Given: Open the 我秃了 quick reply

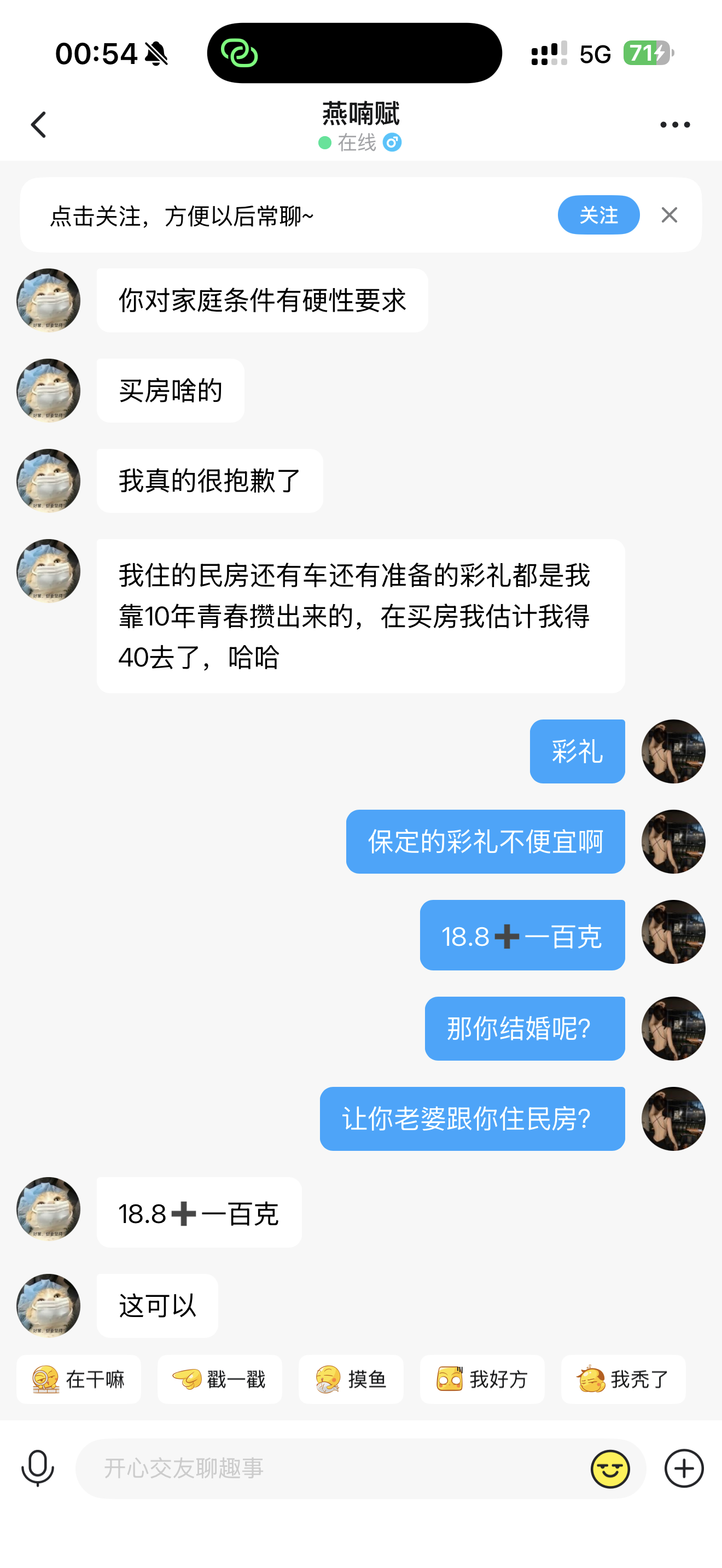Looking at the screenshot, I should point(624,1379).
